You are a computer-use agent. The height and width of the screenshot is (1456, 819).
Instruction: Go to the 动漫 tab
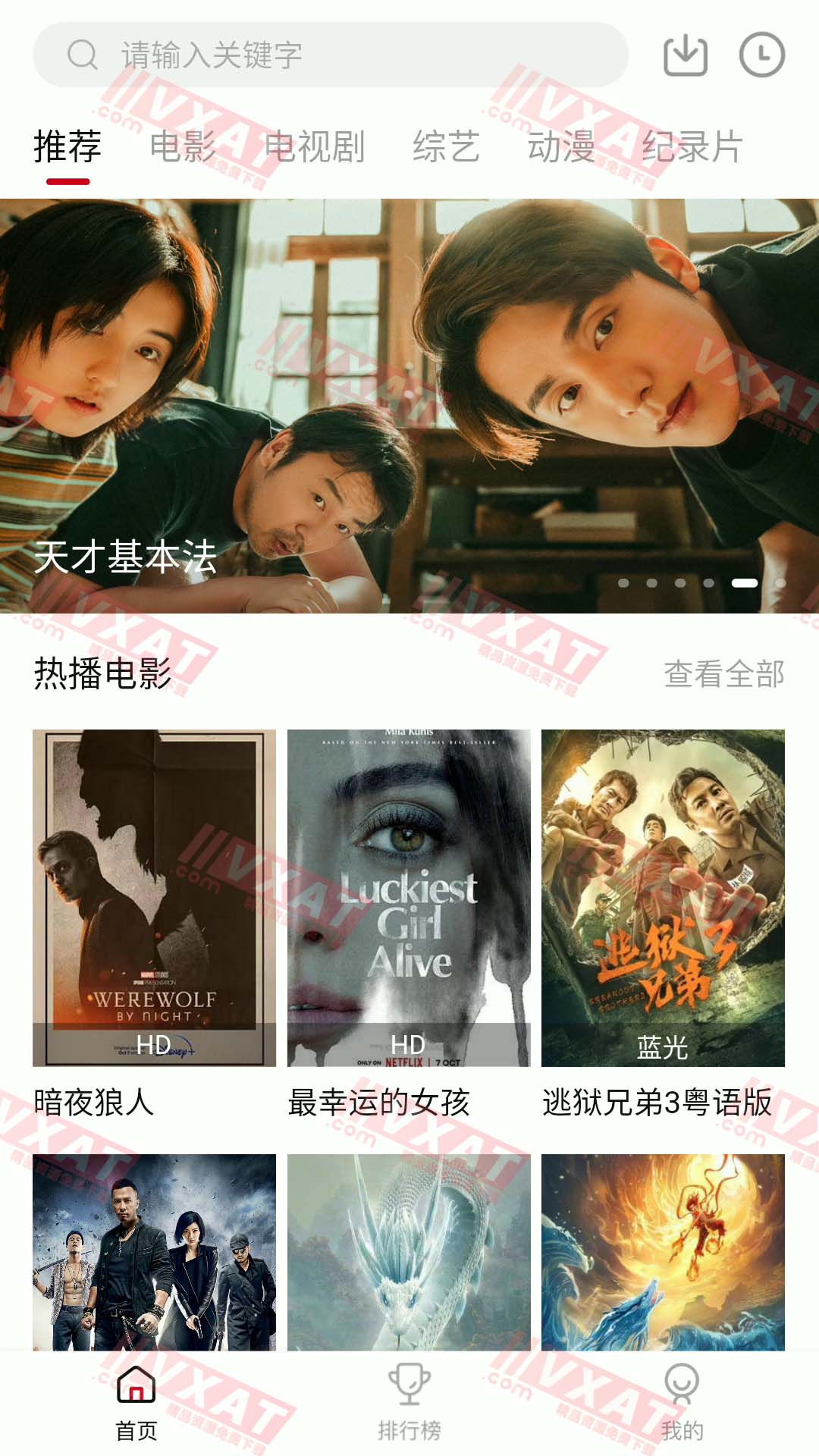561,146
